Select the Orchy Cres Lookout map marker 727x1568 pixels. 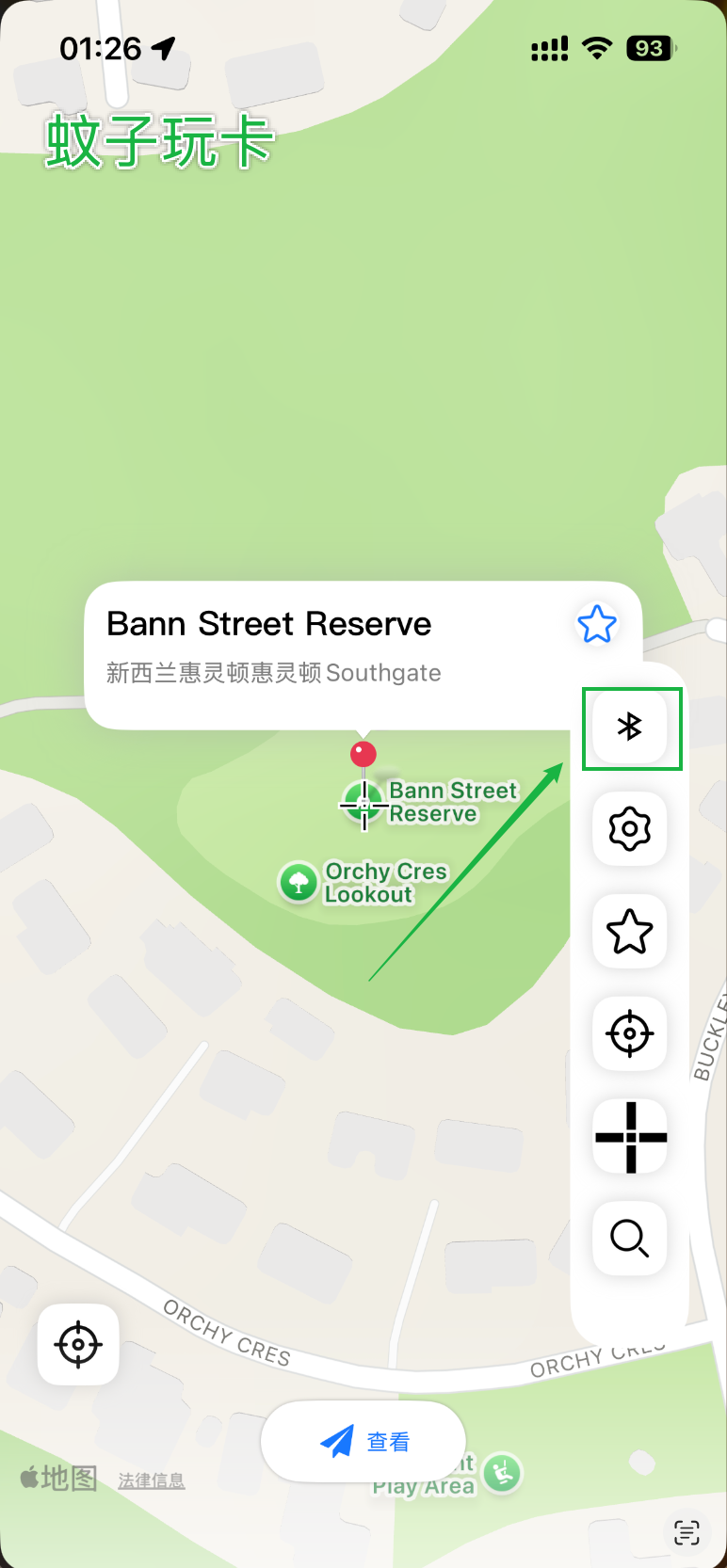click(299, 883)
